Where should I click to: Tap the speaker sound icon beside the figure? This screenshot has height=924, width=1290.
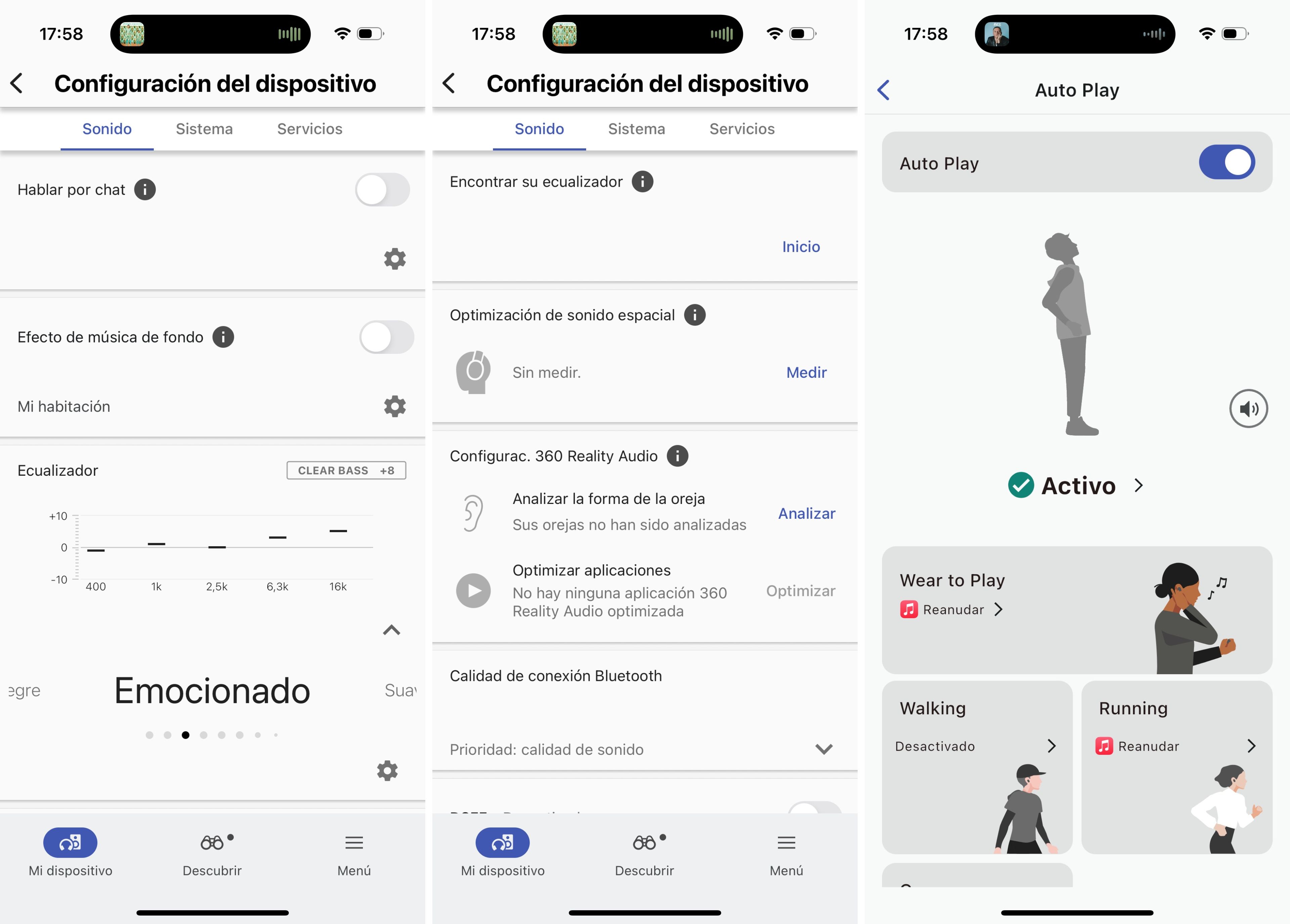(x=1248, y=408)
